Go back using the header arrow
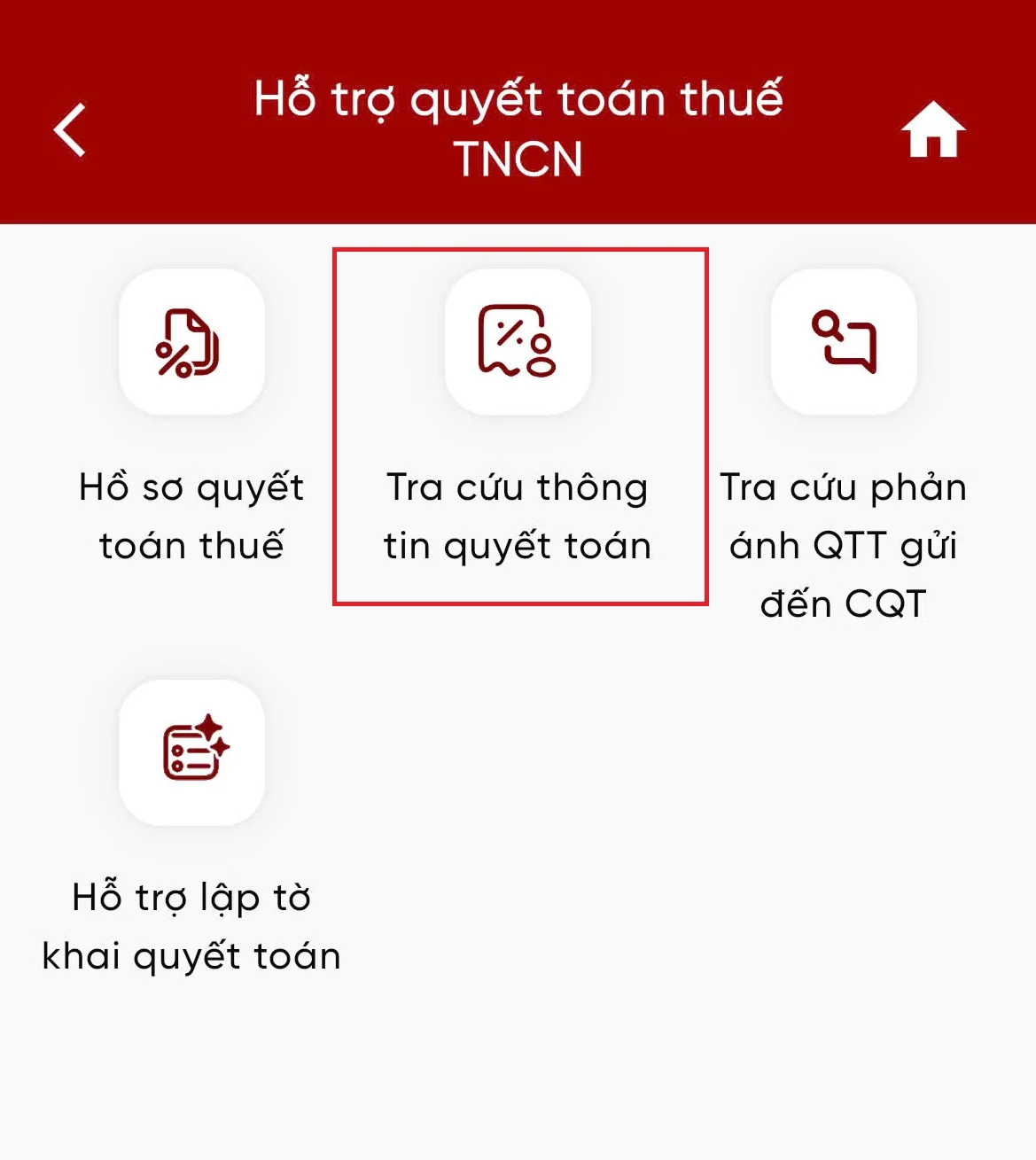 (69, 130)
